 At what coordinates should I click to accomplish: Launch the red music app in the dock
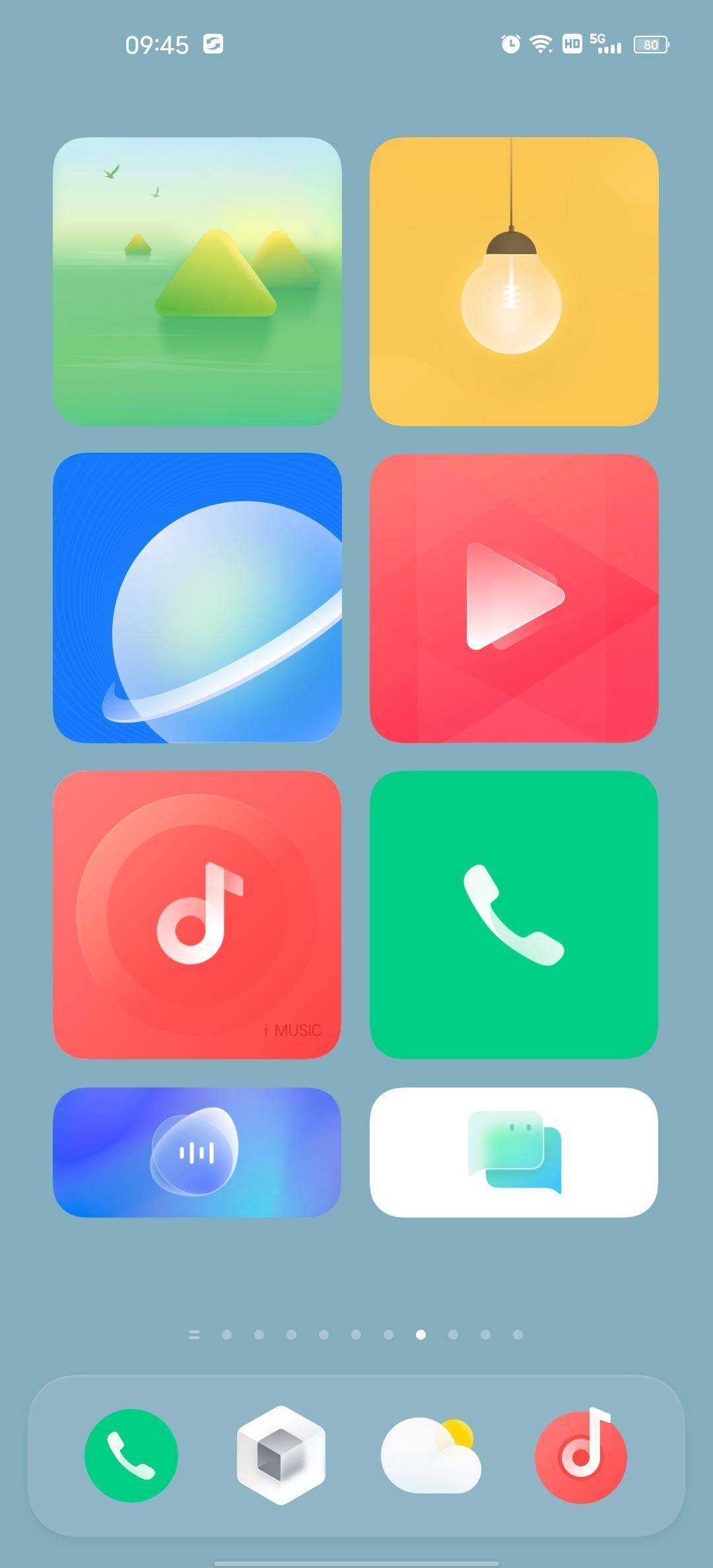[581, 1456]
